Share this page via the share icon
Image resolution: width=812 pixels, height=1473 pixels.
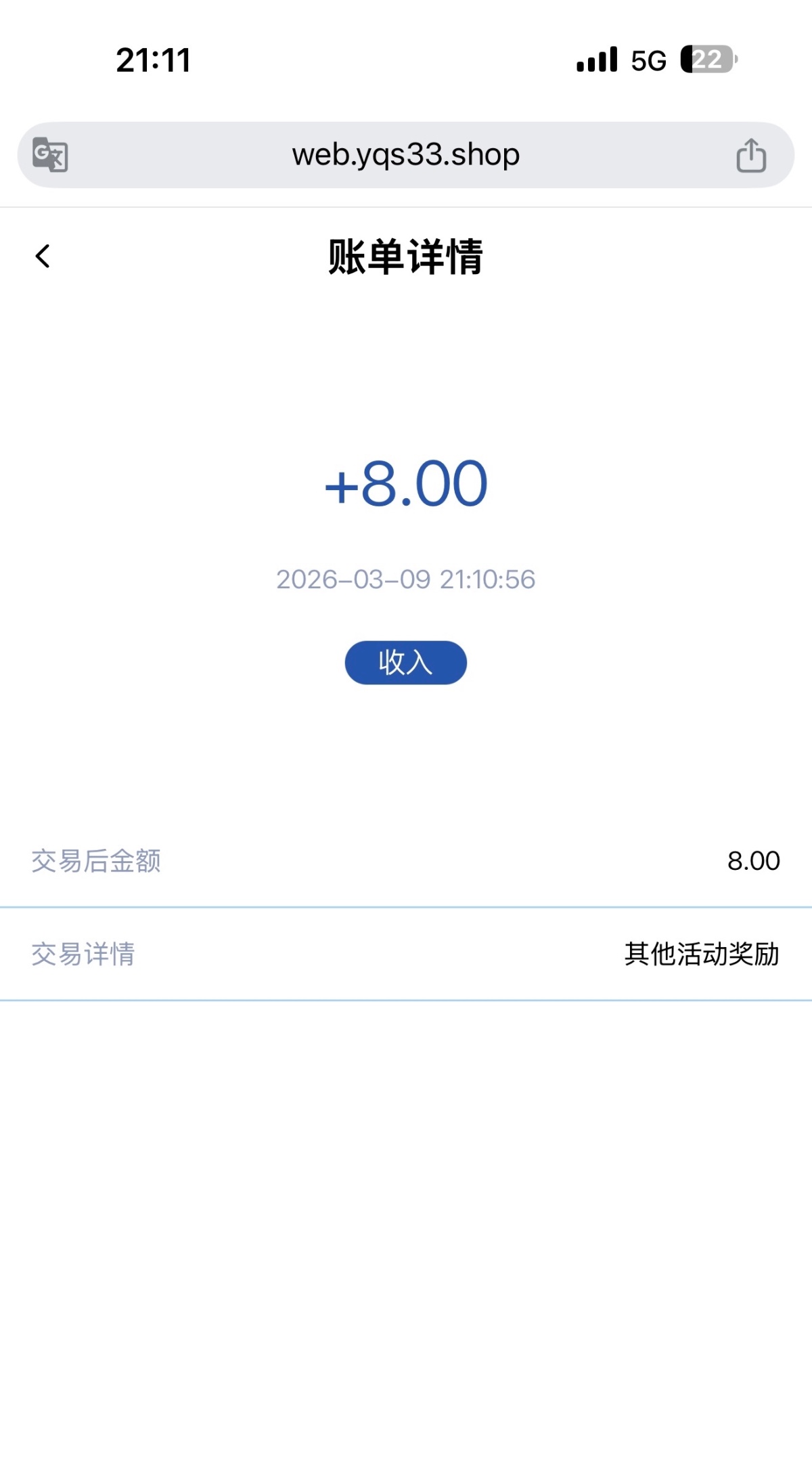(750, 156)
